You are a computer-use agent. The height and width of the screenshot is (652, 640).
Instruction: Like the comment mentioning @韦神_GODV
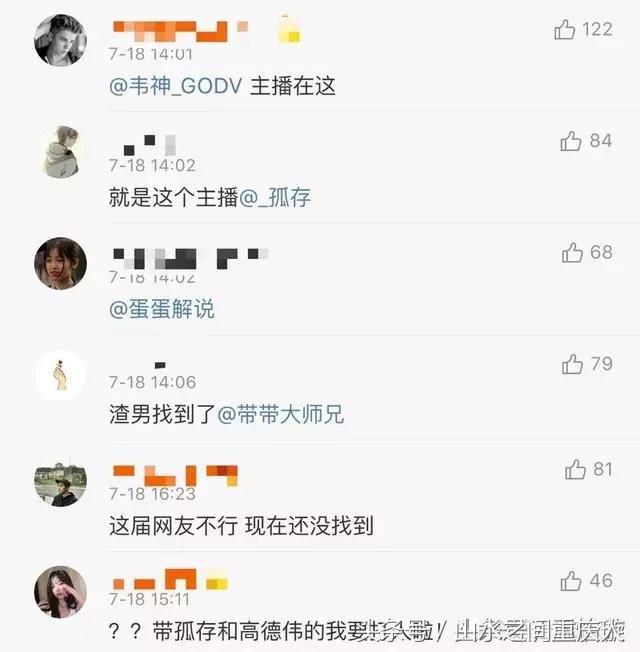tap(565, 30)
